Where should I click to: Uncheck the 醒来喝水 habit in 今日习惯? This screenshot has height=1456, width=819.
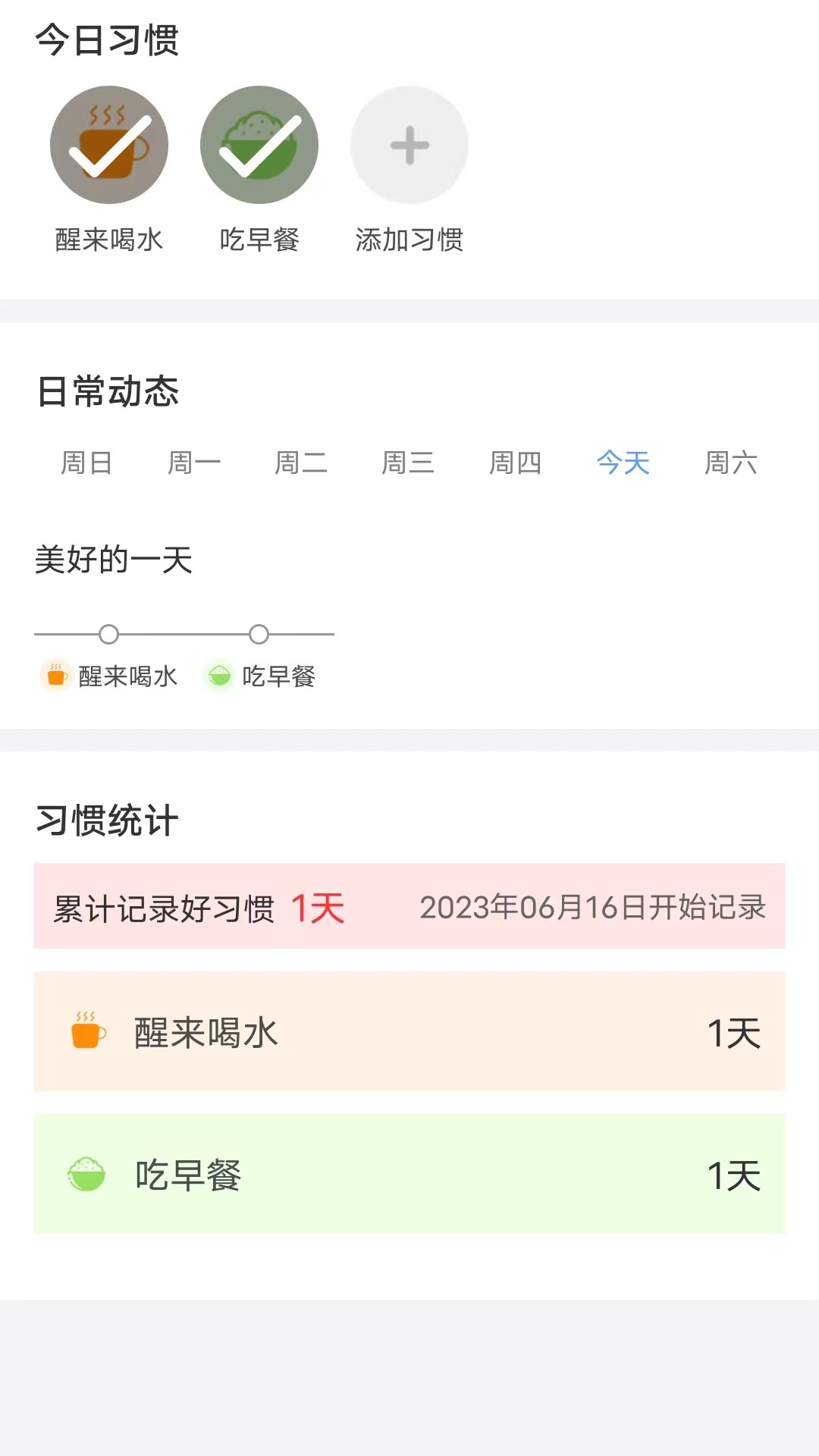pos(109,145)
